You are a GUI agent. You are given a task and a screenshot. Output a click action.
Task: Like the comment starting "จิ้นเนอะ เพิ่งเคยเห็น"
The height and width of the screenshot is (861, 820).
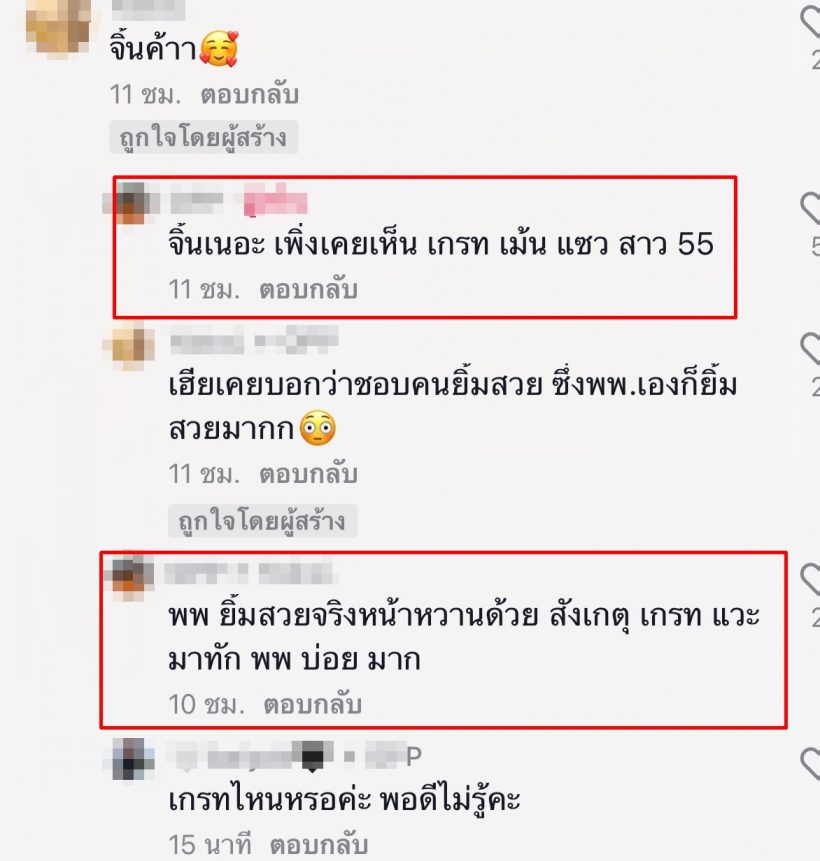[x=811, y=208]
